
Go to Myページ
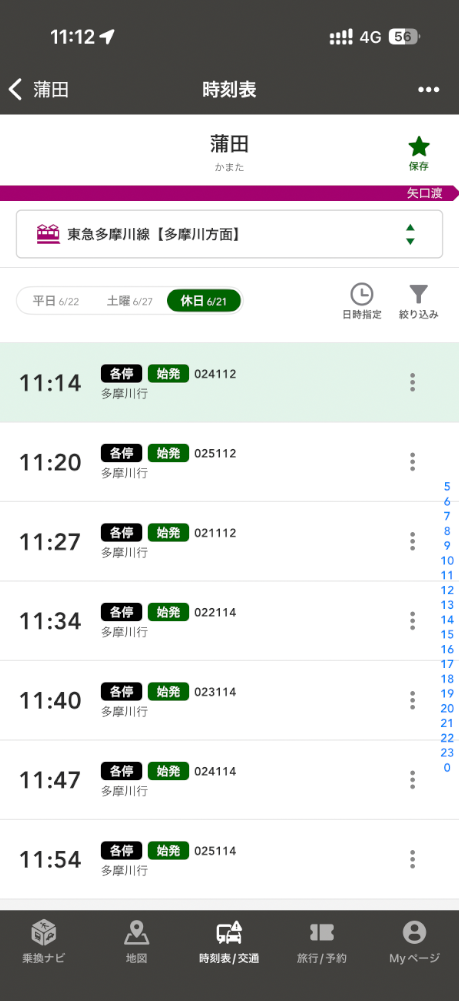[414, 942]
